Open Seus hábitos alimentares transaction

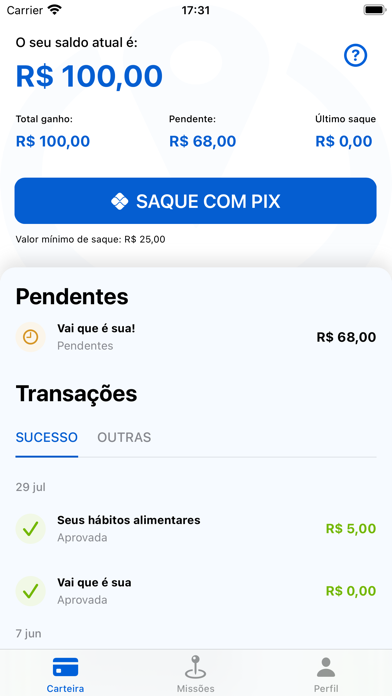pyautogui.click(x=195, y=529)
